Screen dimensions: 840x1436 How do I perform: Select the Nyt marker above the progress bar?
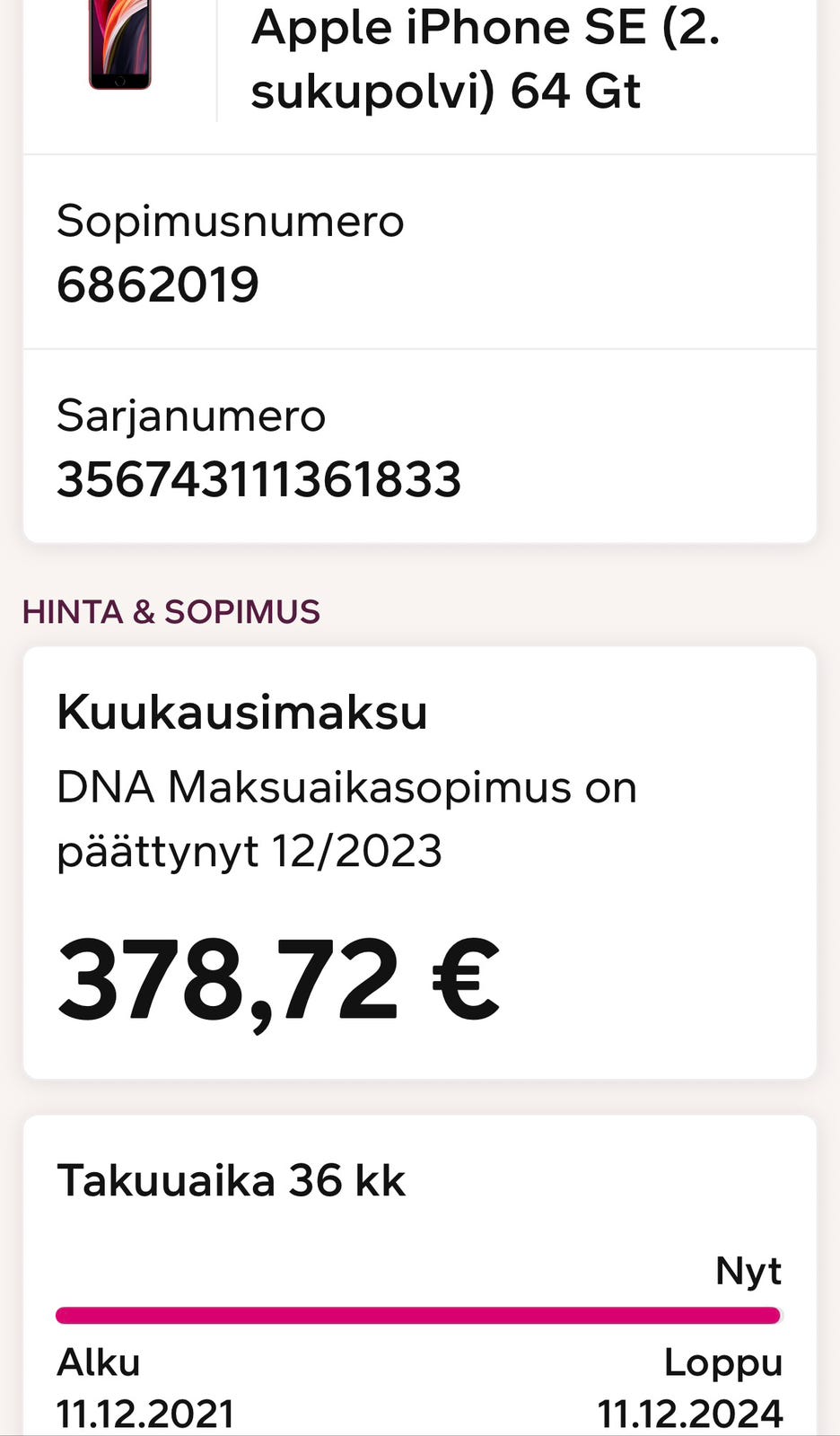click(x=748, y=1270)
